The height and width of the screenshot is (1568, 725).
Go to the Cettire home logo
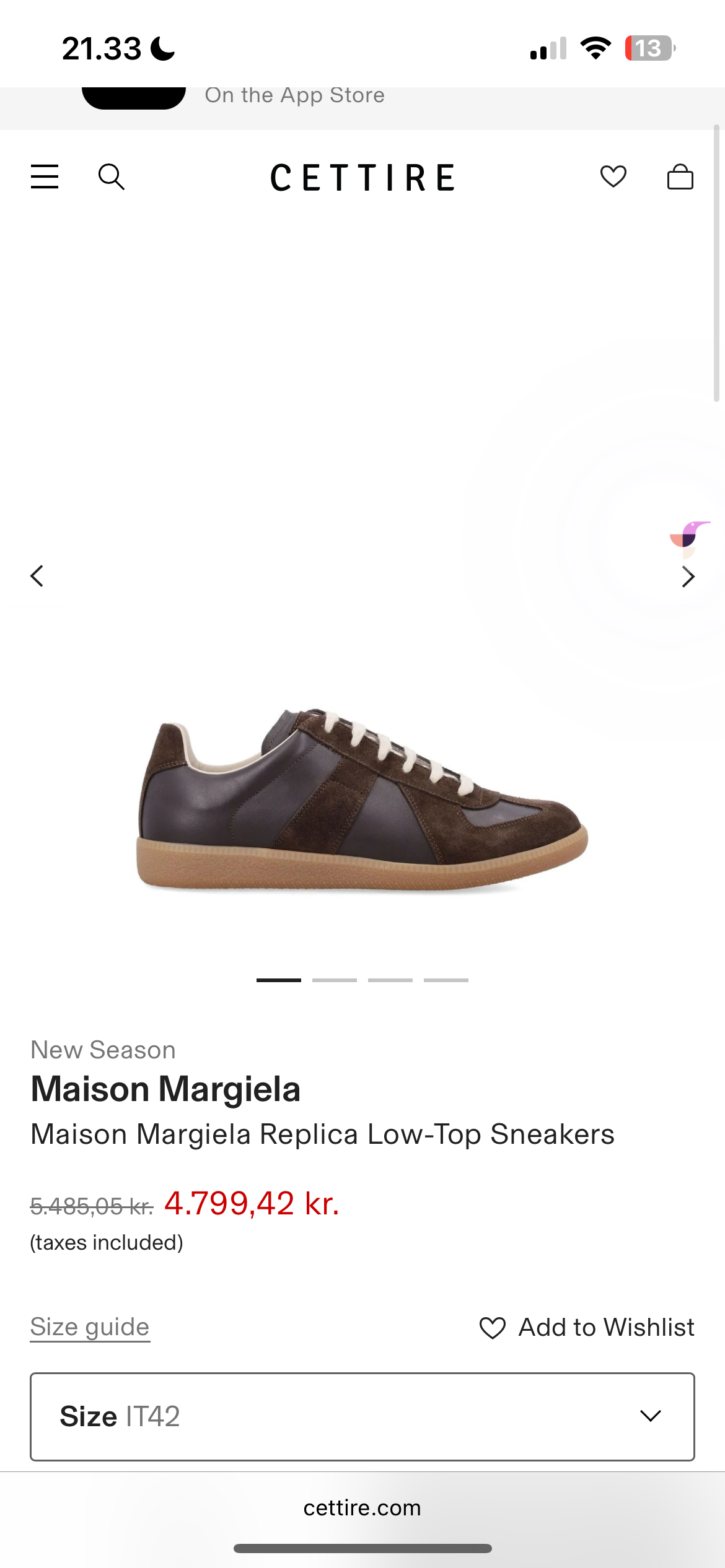(x=362, y=178)
